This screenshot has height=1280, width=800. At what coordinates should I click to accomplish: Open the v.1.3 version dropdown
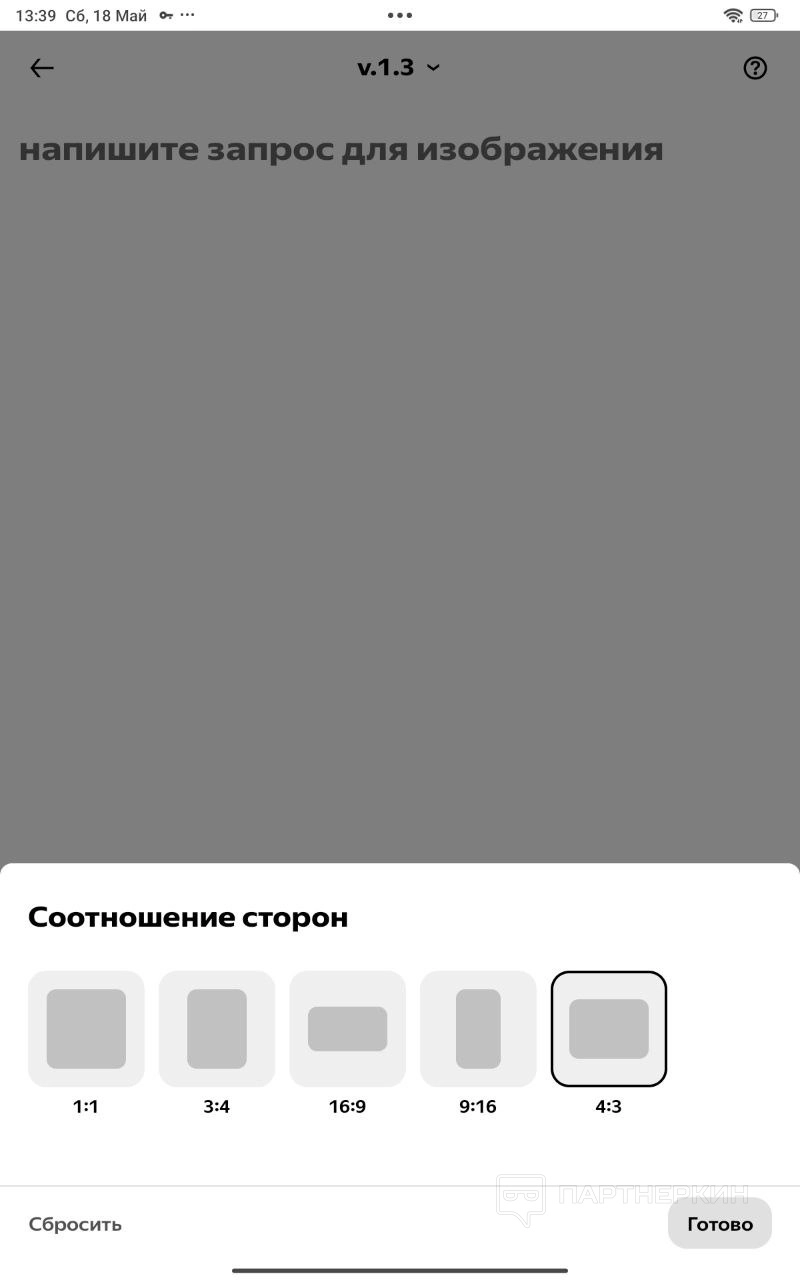pyautogui.click(x=399, y=68)
